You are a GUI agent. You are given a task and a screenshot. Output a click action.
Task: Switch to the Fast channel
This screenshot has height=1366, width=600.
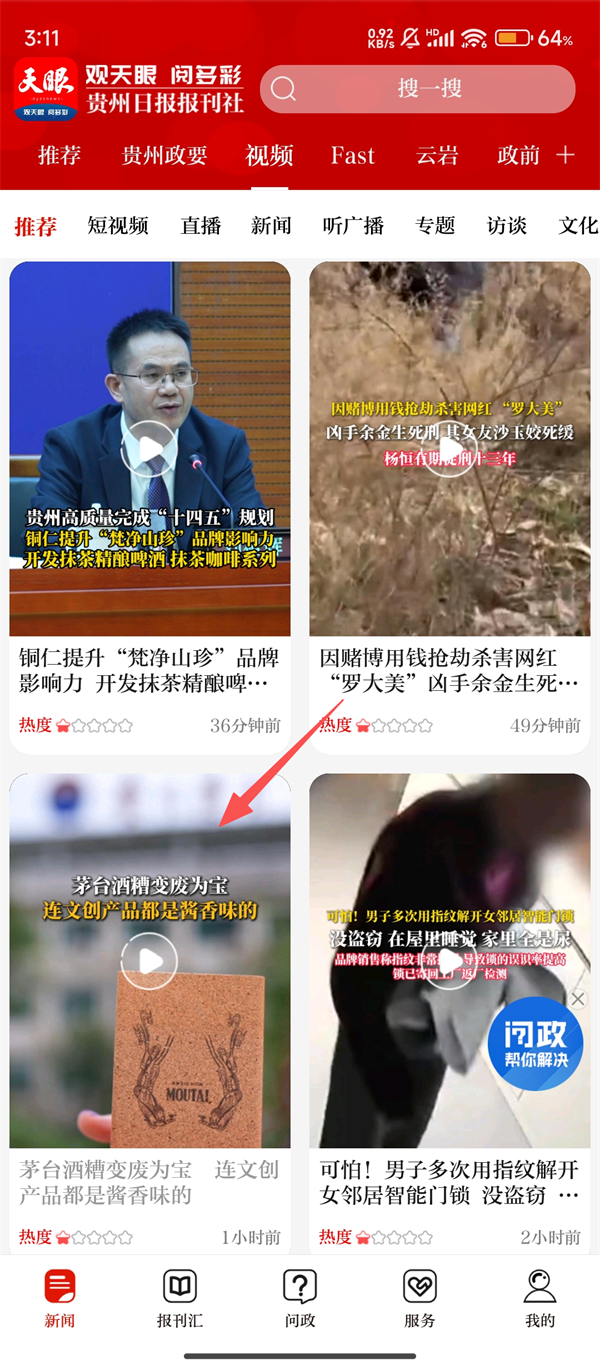point(353,155)
